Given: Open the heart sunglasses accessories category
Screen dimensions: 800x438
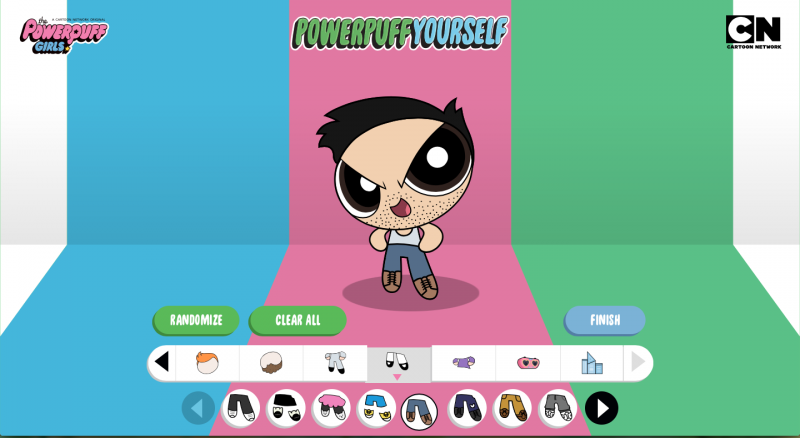Looking at the screenshot, I should tap(527, 363).
